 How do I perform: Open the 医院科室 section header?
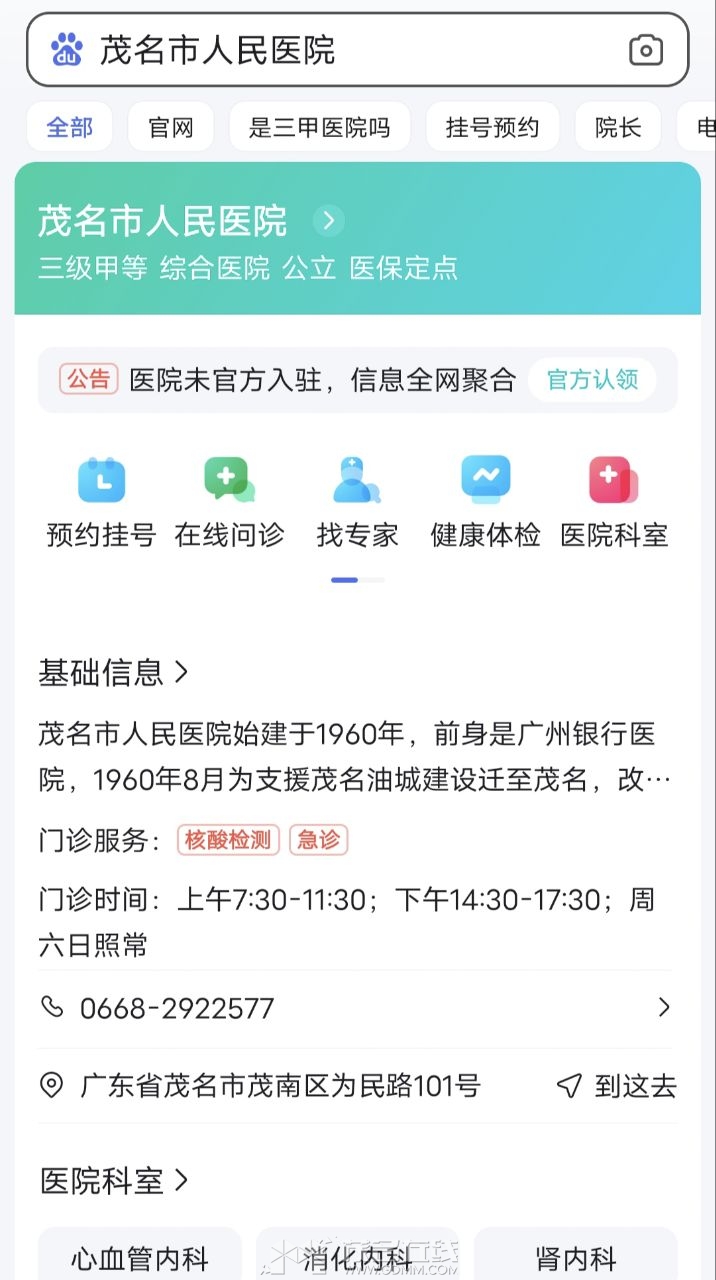pyautogui.click(x=114, y=1181)
